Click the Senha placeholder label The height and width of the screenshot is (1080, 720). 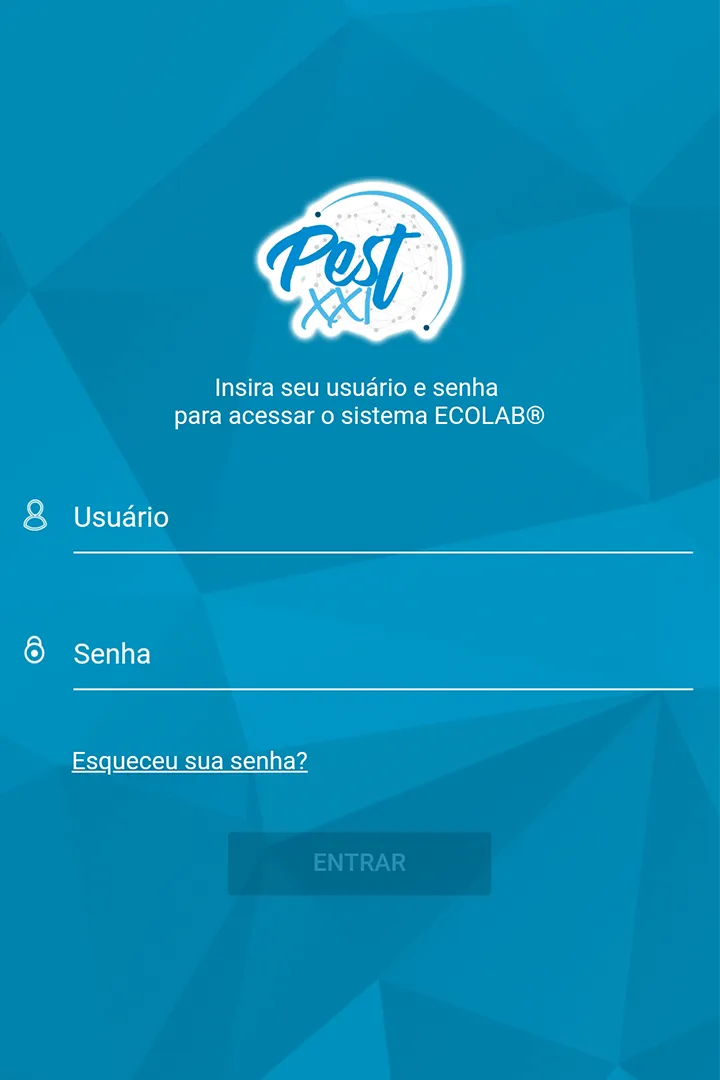point(111,653)
